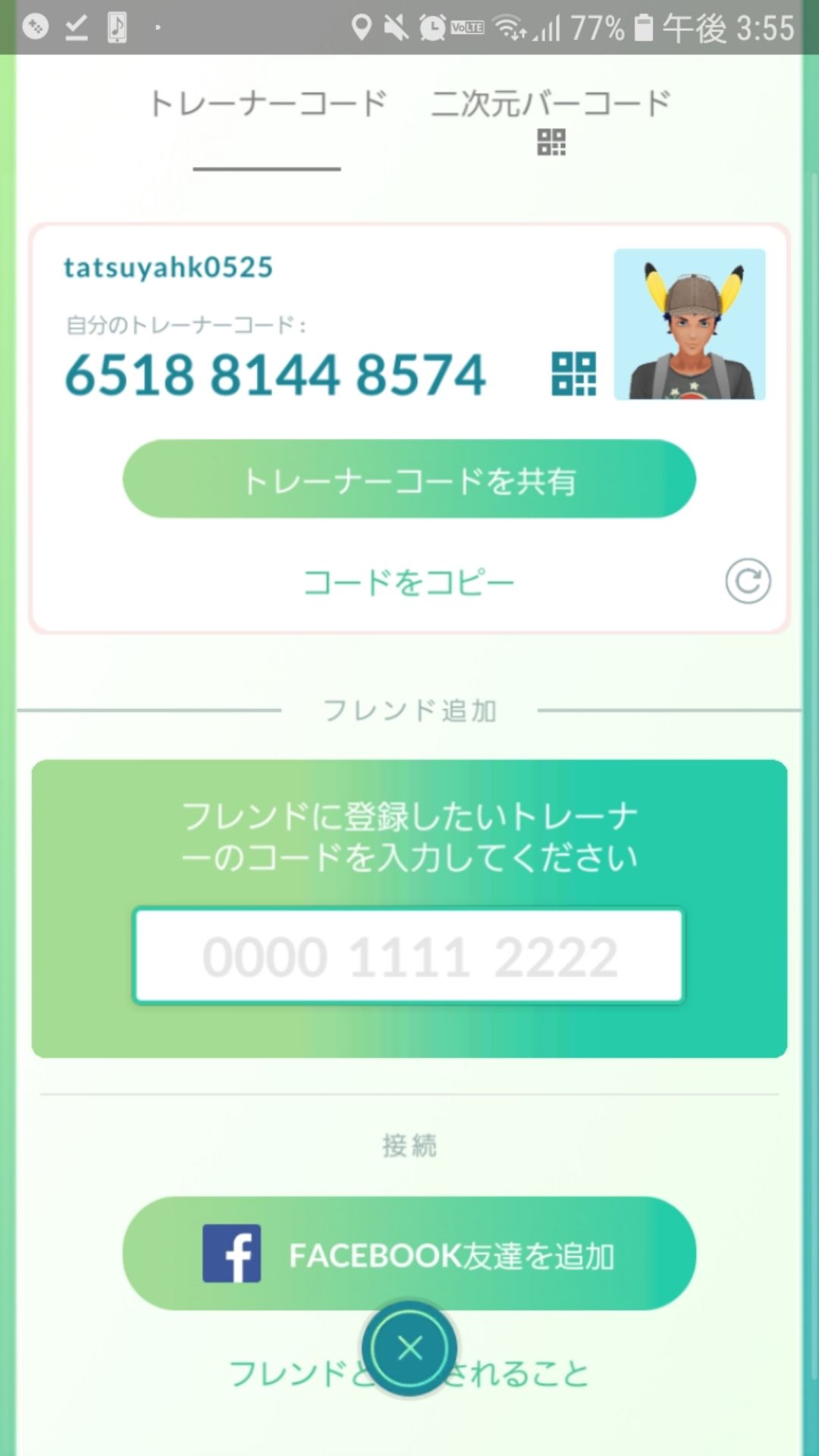Expand フレンド追加 section divider
The image size is (819, 1456).
click(x=409, y=711)
